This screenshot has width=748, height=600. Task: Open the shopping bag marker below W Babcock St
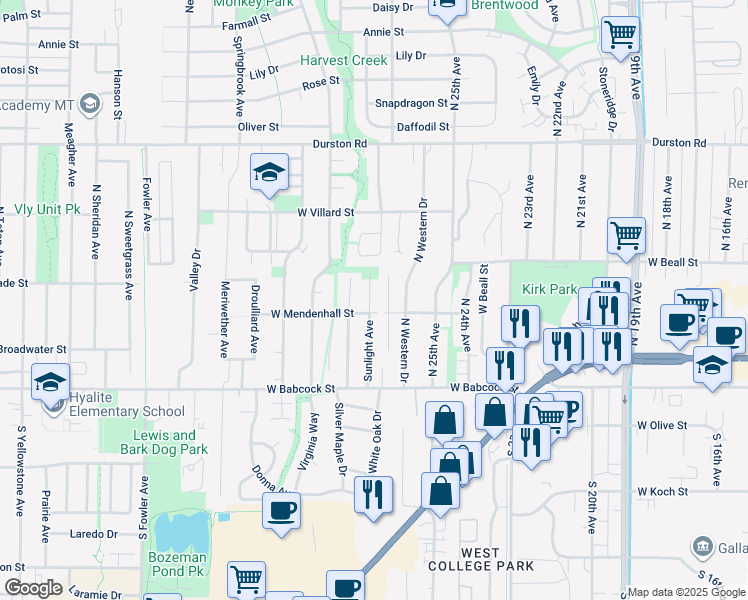(x=444, y=419)
